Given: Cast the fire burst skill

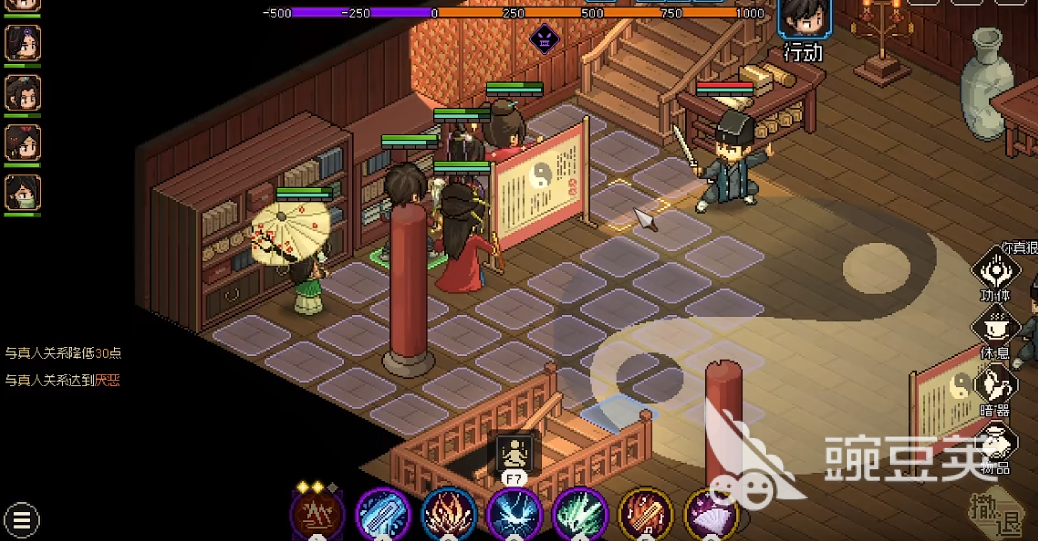Looking at the screenshot, I should 449,515.
